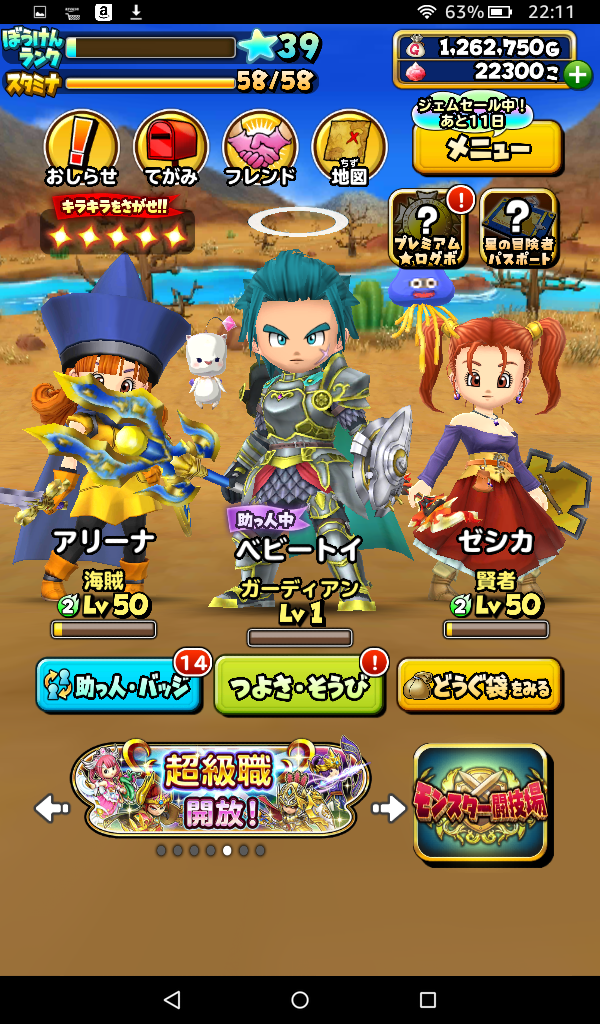Show previous banner with left arrow
The height and width of the screenshot is (1024, 600).
pos(52,807)
